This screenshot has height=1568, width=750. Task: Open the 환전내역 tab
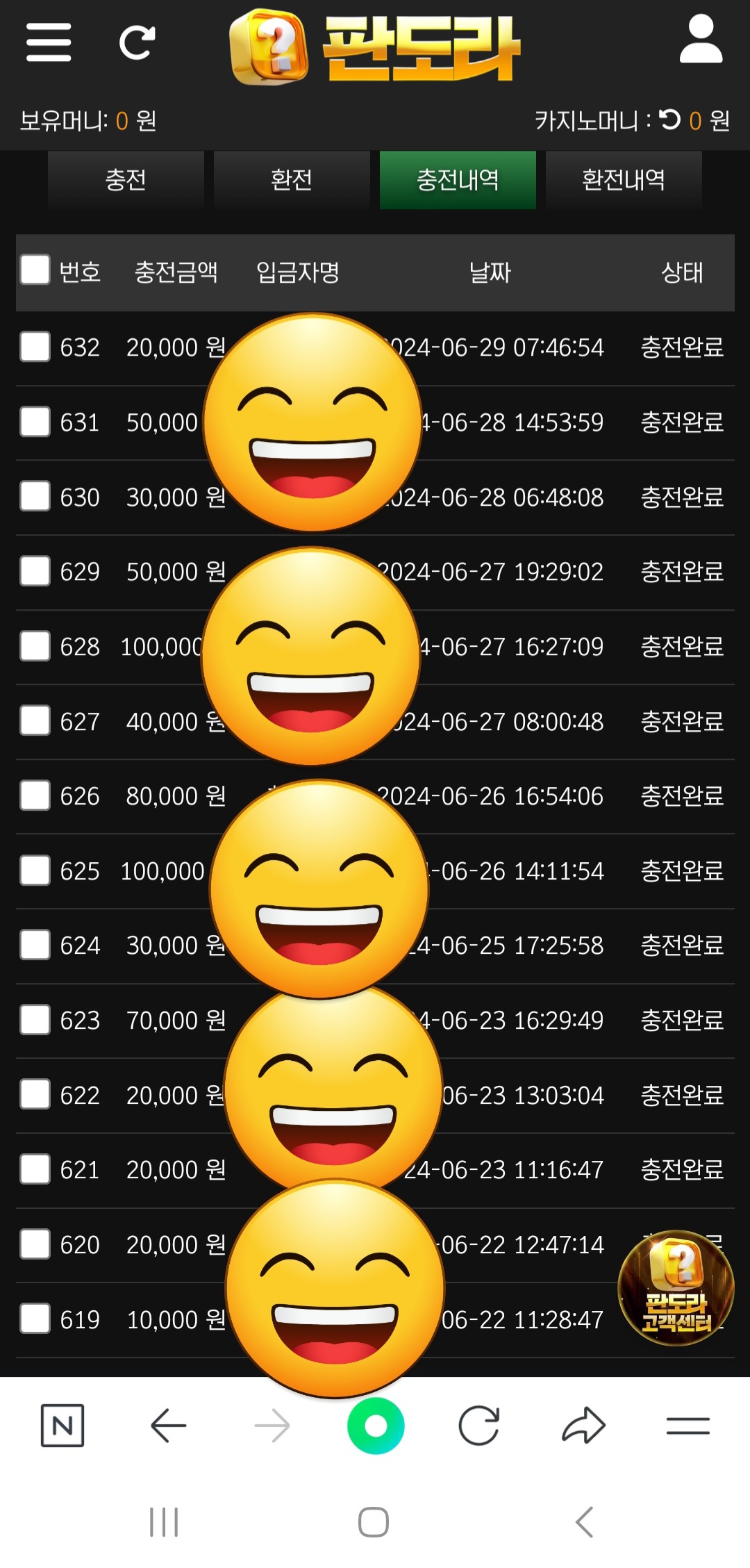(x=623, y=180)
